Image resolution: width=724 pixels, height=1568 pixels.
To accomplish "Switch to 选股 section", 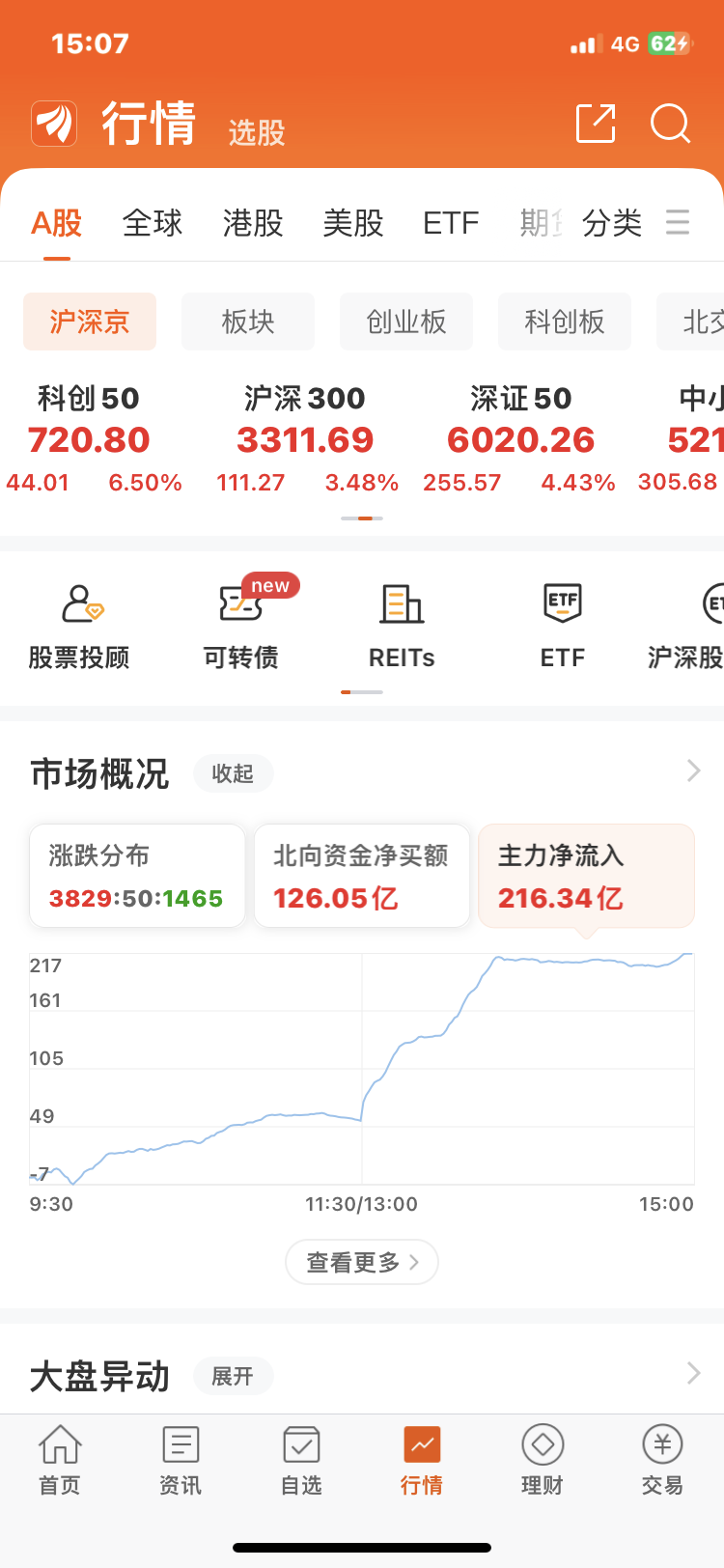I will coord(257,132).
